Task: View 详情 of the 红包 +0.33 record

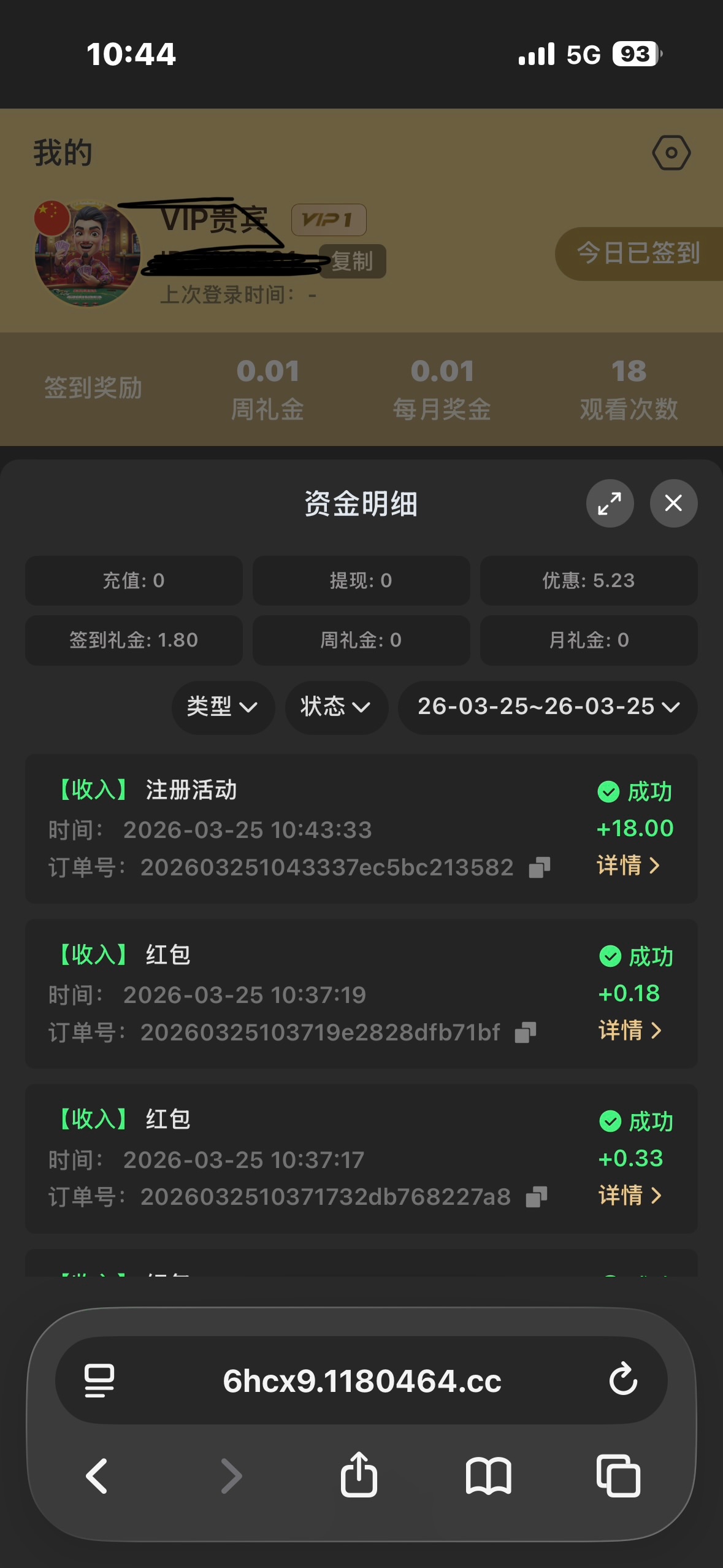Action: tap(630, 1195)
